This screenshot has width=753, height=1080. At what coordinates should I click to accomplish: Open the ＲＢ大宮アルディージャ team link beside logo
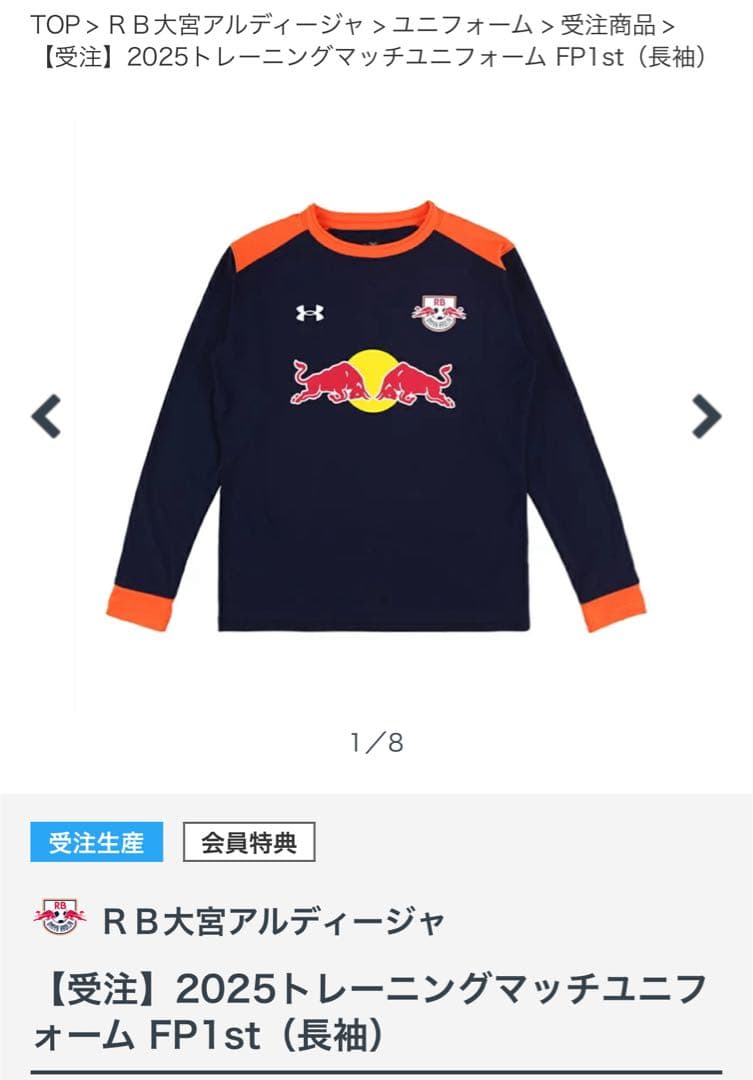coord(272,920)
